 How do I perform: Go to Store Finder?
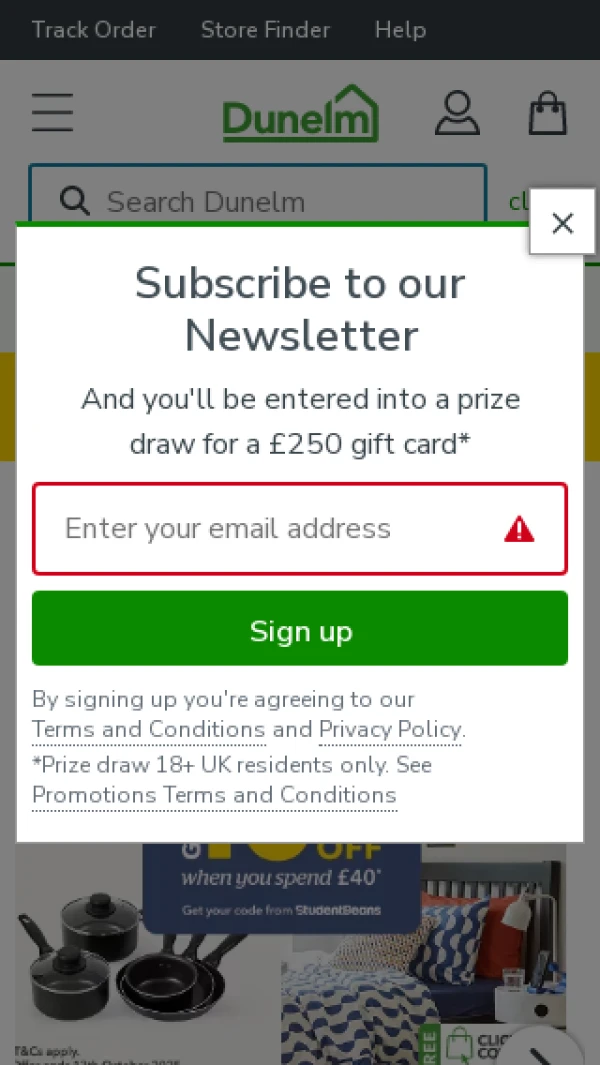(x=265, y=30)
